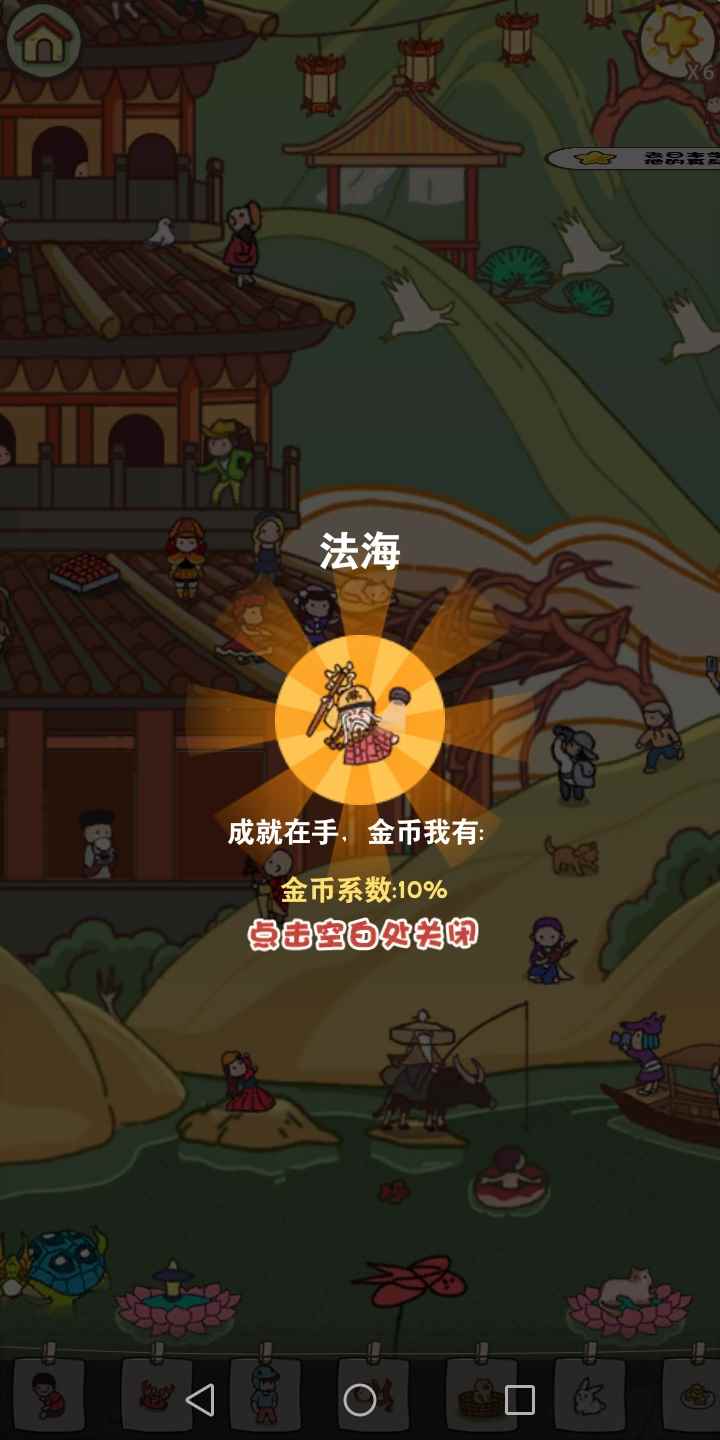Tap the 法海 title text above the portrait

tap(360, 548)
